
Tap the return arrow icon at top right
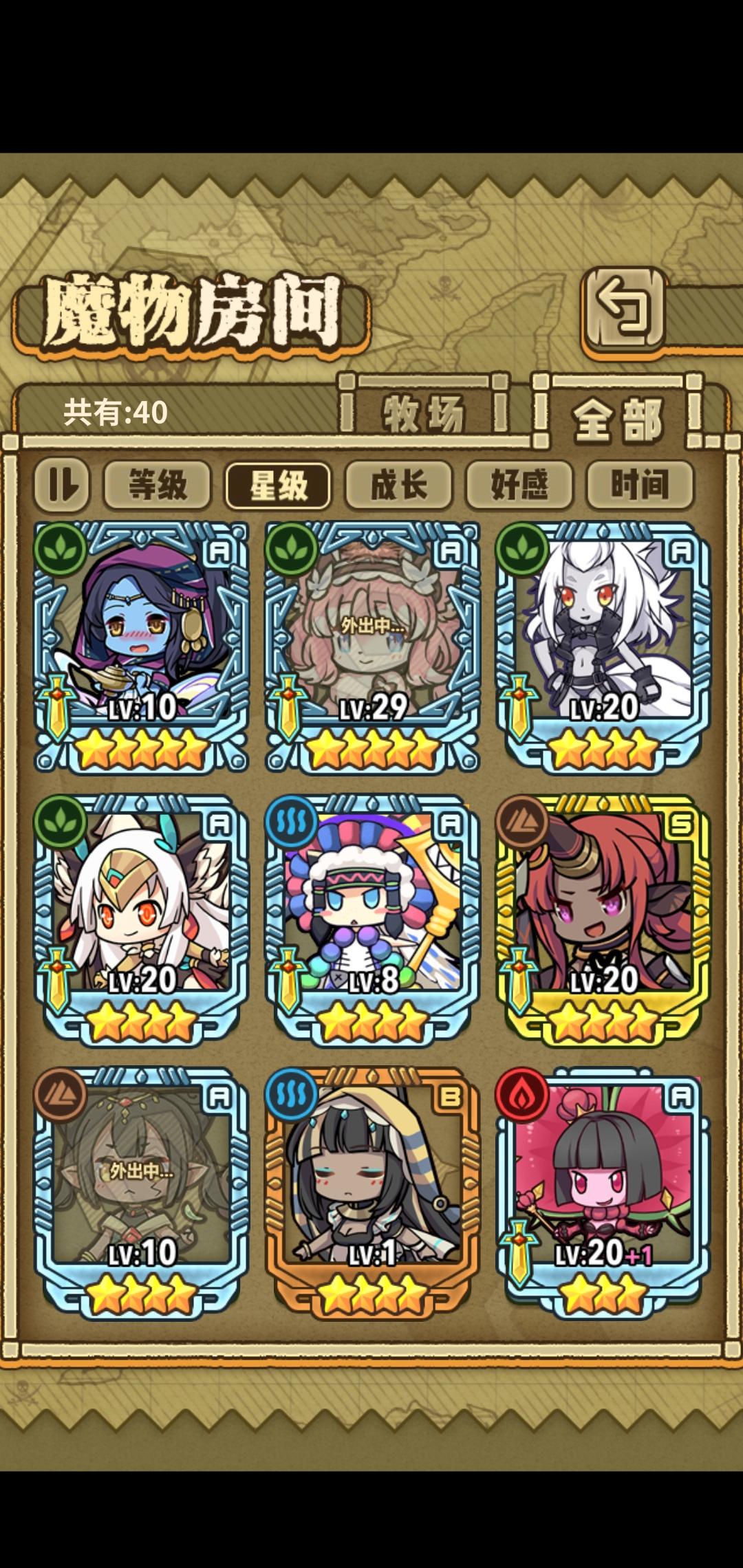625,309
